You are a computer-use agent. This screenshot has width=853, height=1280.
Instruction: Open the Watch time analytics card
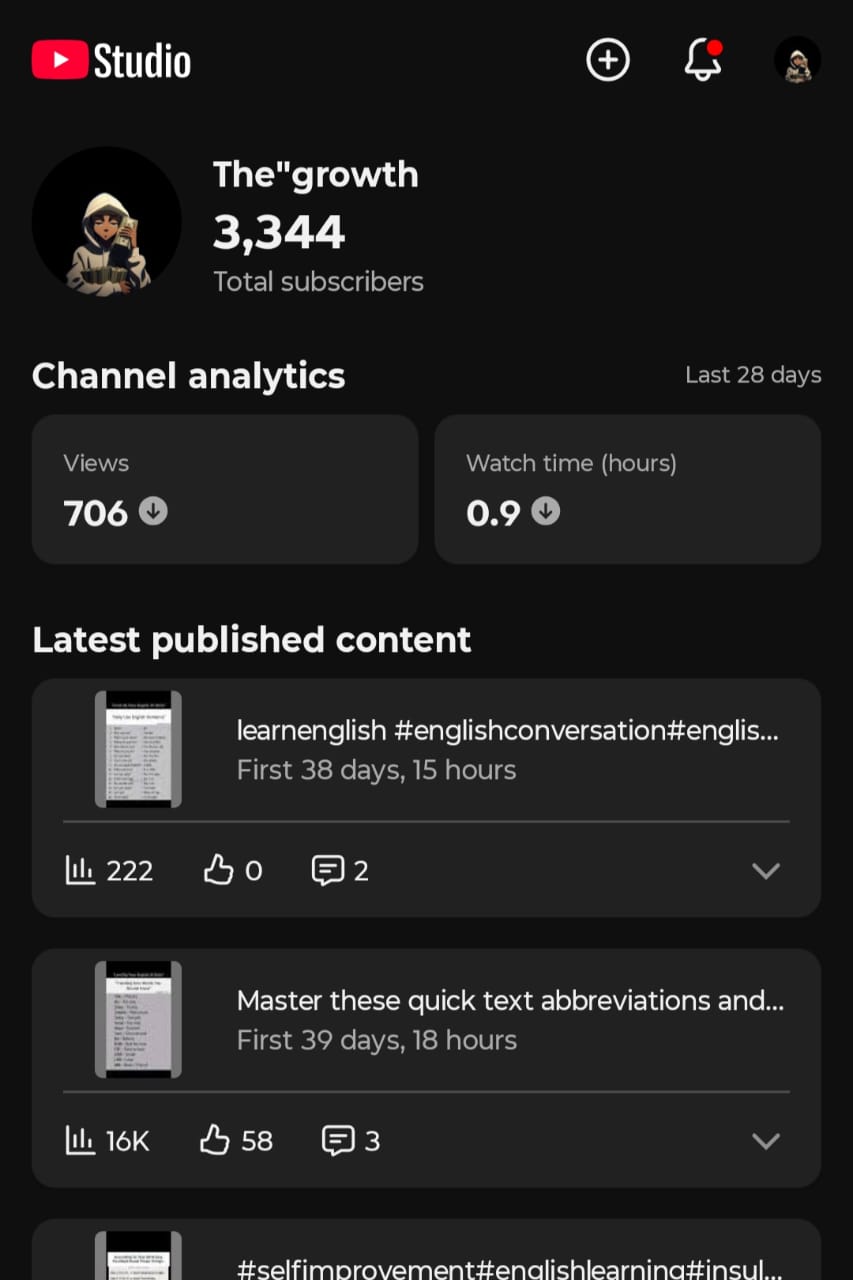(627, 489)
